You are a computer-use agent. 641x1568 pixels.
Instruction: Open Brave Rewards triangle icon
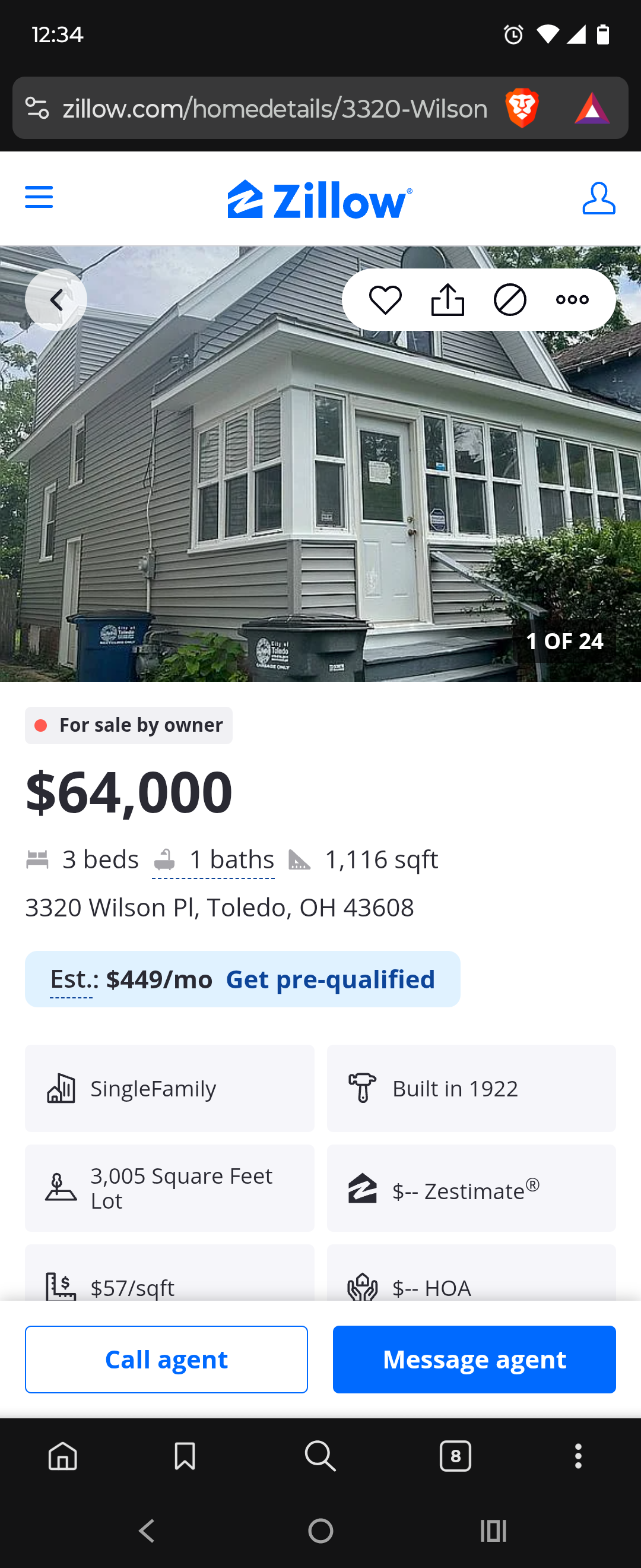[592, 108]
